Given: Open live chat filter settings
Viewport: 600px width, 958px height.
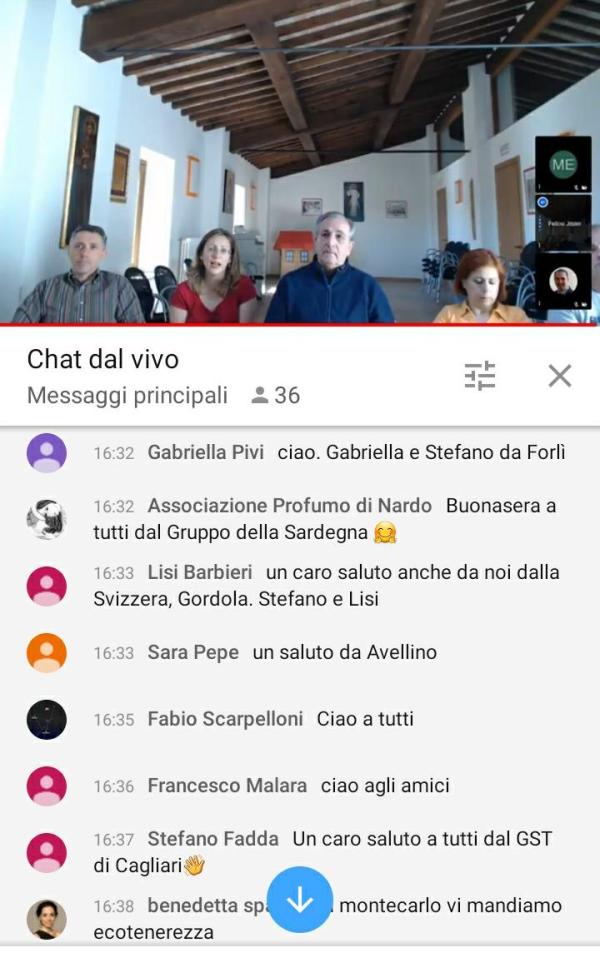Looking at the screenshot, I should pyautogui.click(x=480, y=376).
